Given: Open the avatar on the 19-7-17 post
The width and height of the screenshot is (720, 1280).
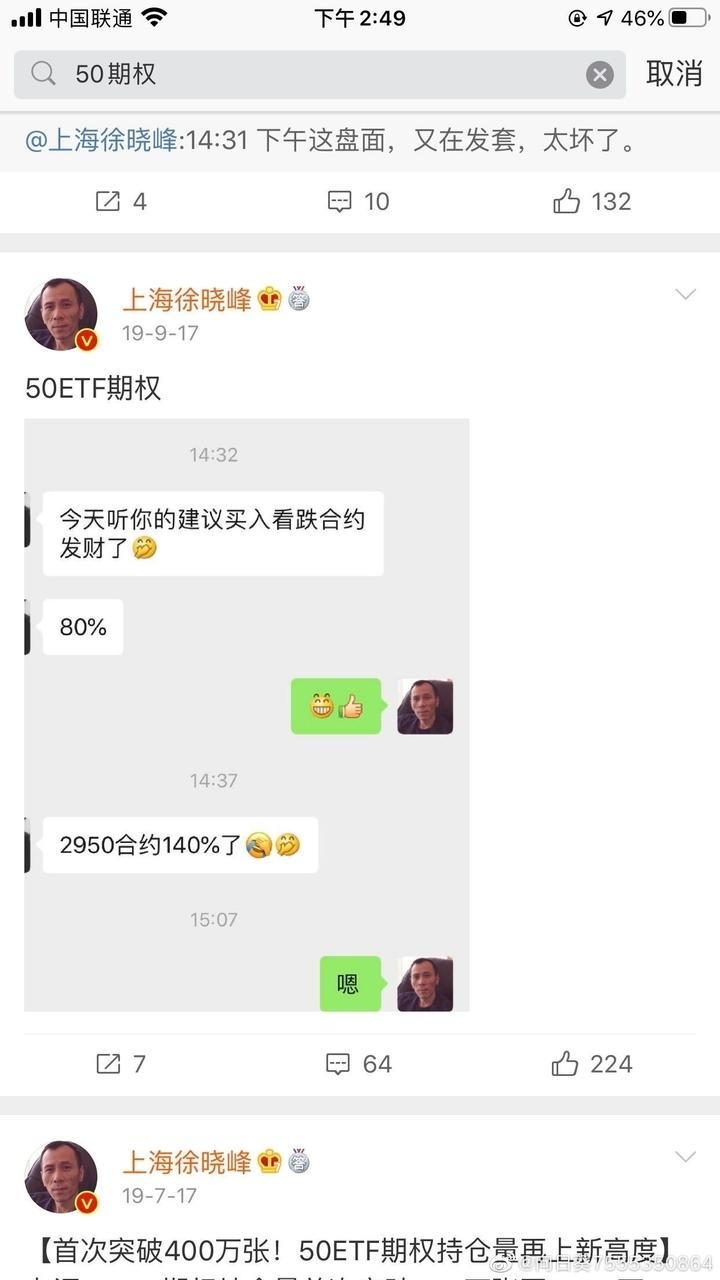Looking at the screenshot, I should 61,1177.
